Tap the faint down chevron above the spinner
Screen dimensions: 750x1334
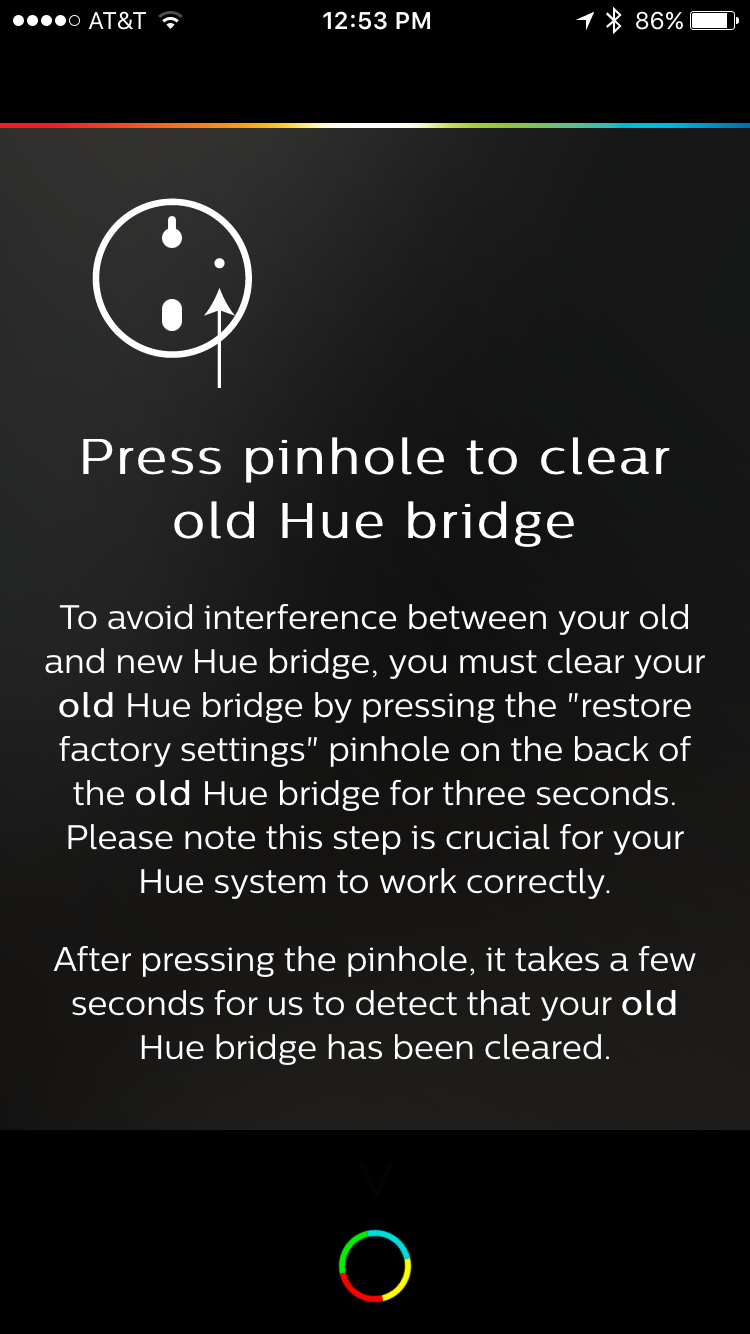click(375, 1182)
